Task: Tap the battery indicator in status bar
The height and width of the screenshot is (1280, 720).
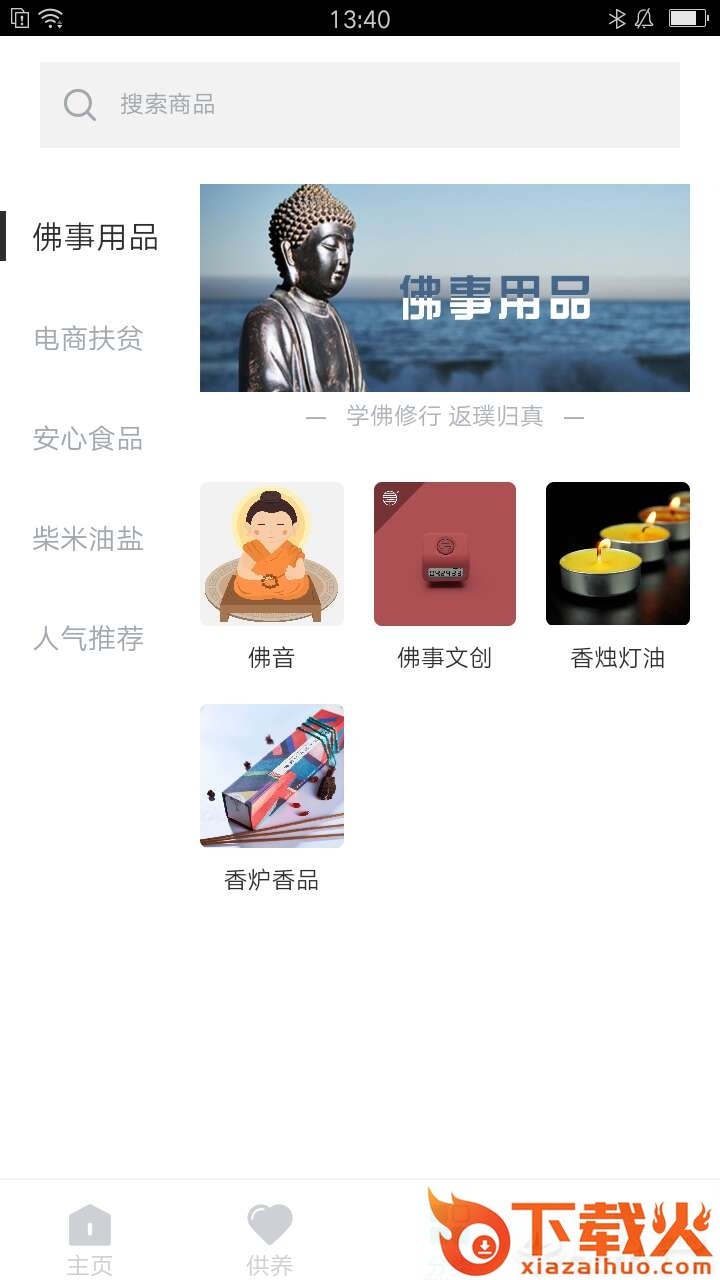Action: click(684, 16)
